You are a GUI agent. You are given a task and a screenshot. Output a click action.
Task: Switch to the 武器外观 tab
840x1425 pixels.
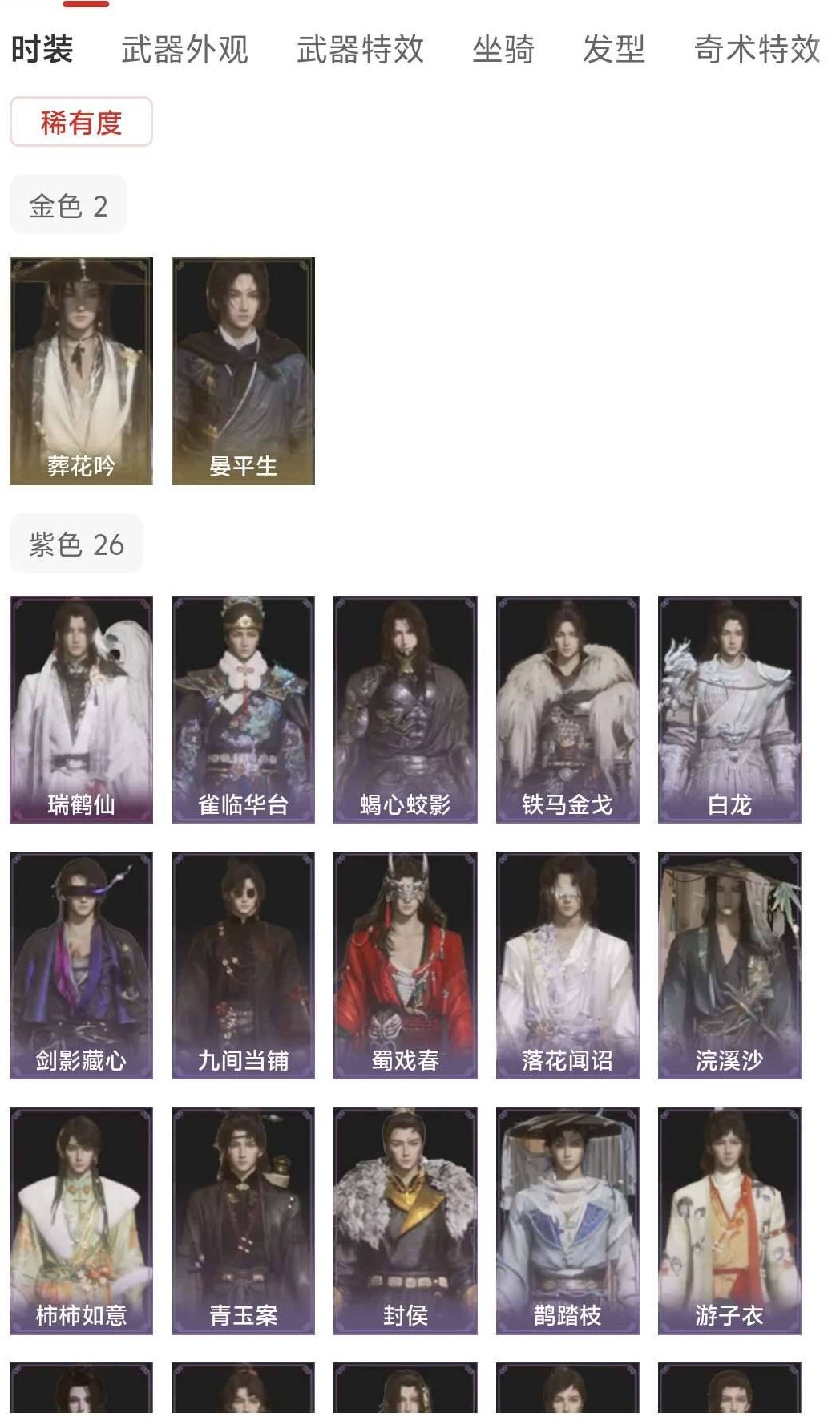tap(184, 50)
